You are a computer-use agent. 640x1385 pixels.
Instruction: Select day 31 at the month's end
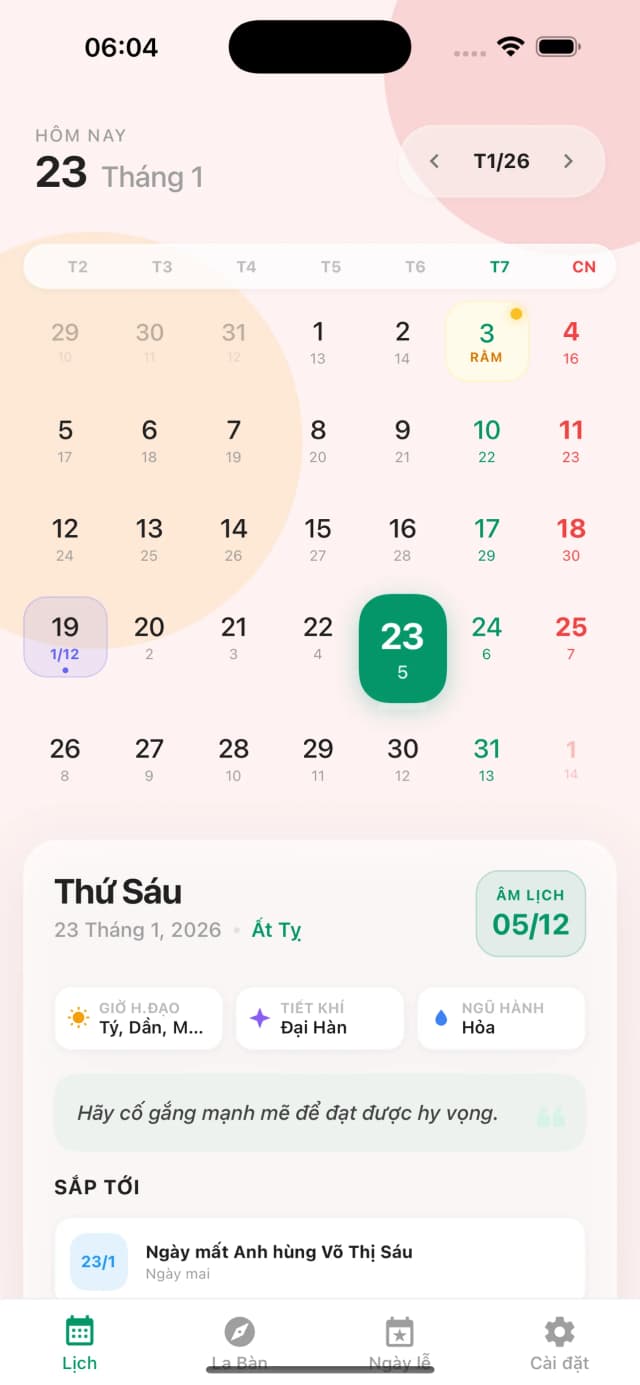coord(487,758)
